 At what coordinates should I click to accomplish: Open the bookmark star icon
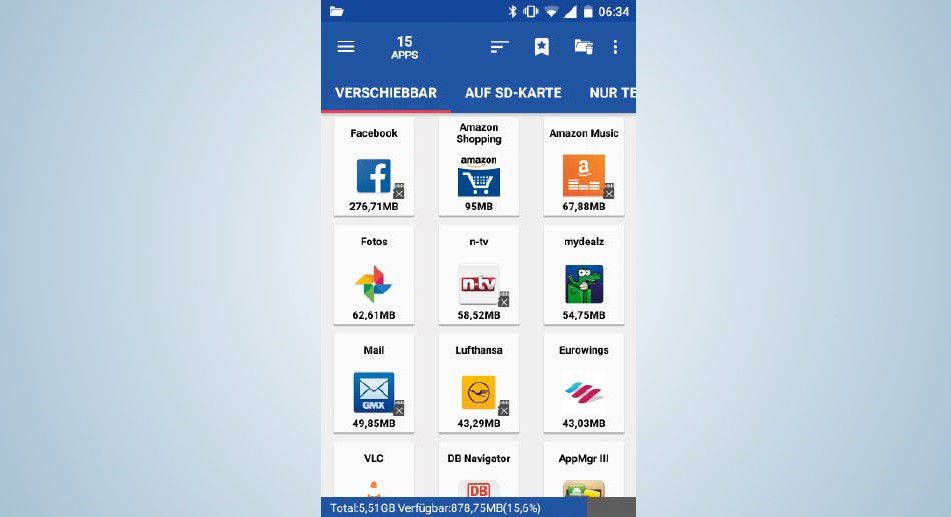(x=541, y=47)
